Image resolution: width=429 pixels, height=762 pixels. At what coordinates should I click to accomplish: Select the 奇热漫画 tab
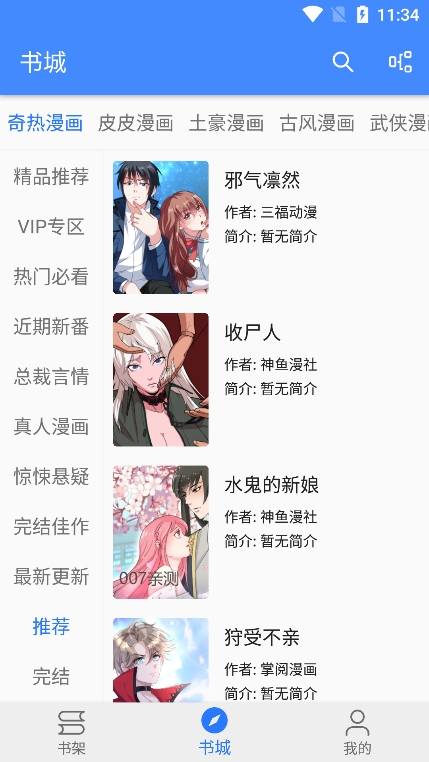coord(45,123)
